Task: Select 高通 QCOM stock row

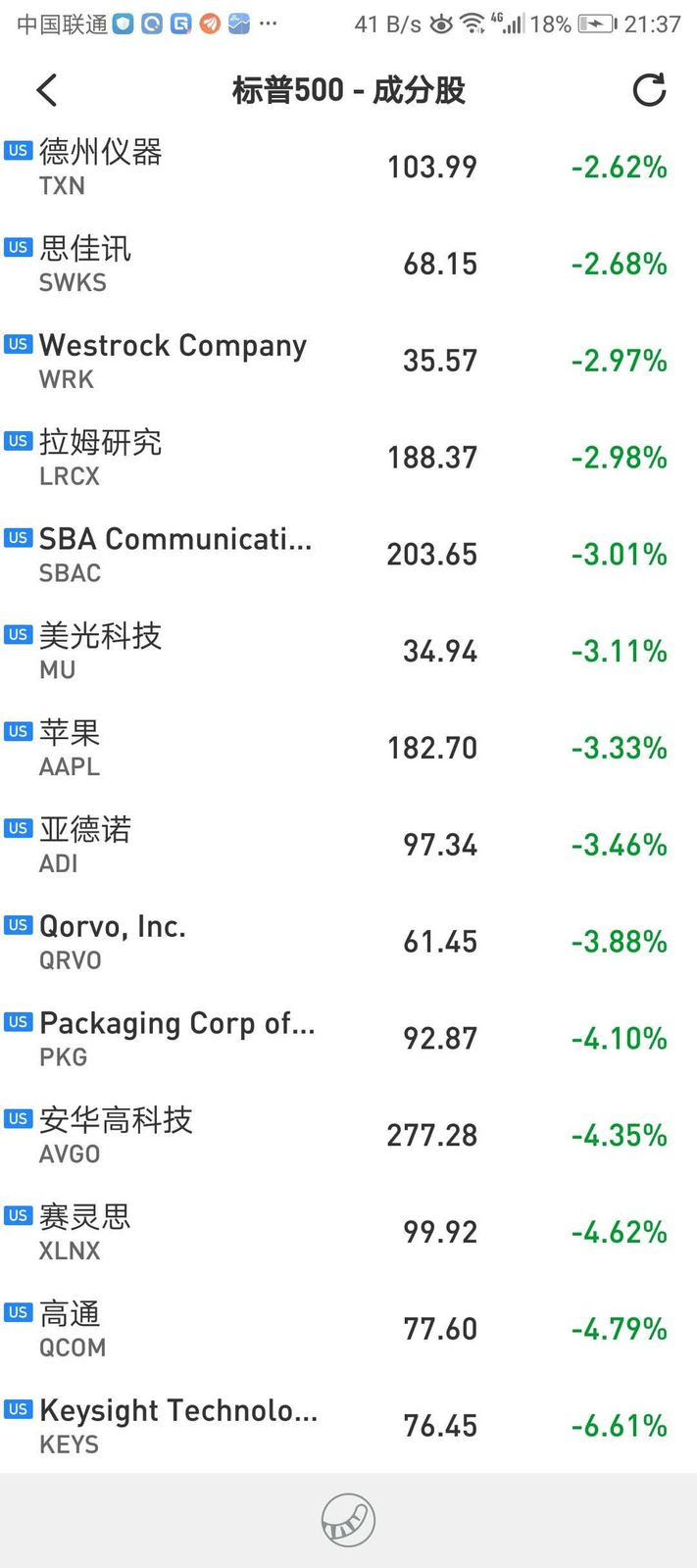Action: (348, 1331)
